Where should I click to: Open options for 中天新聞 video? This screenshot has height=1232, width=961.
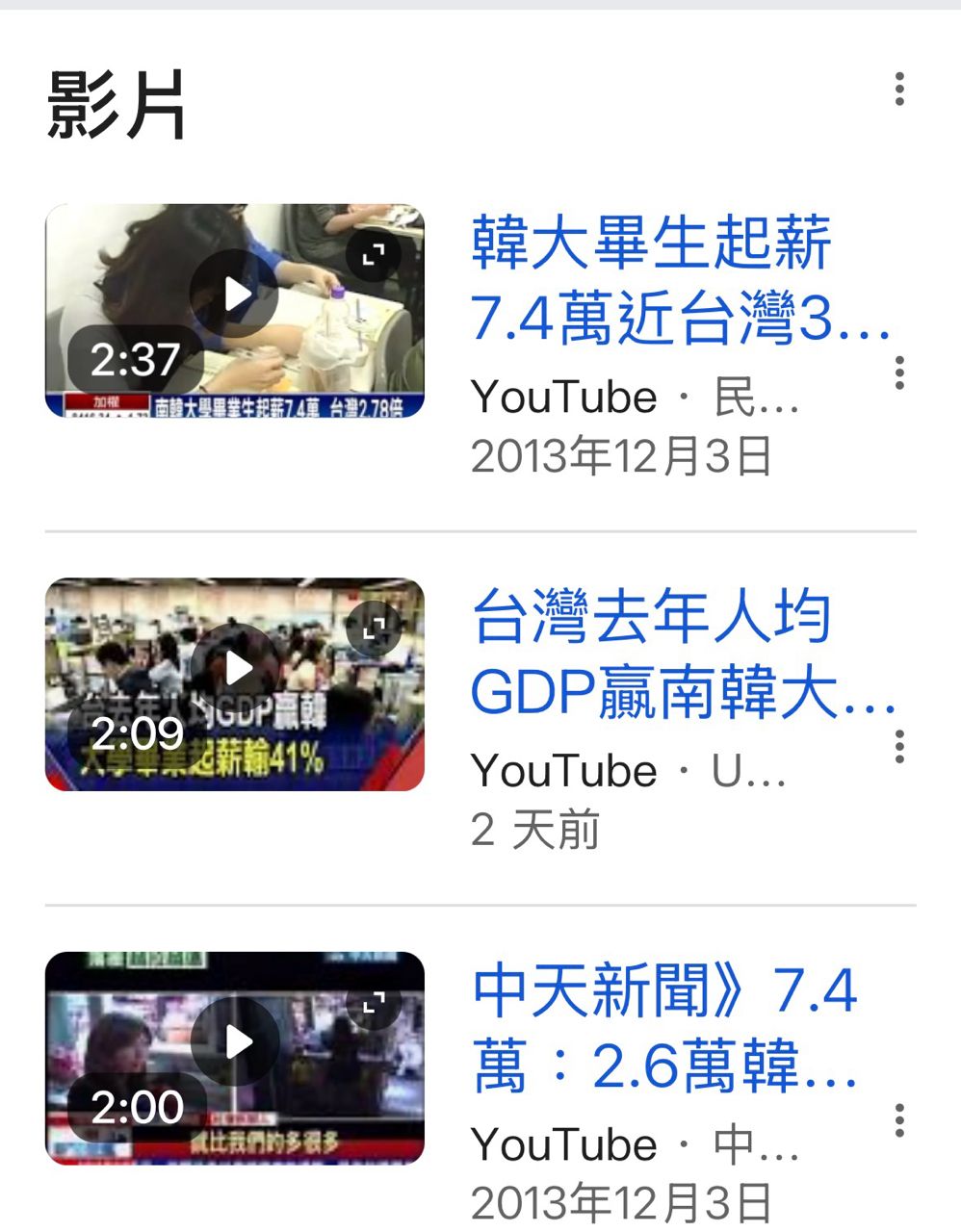coord(899,1120)
